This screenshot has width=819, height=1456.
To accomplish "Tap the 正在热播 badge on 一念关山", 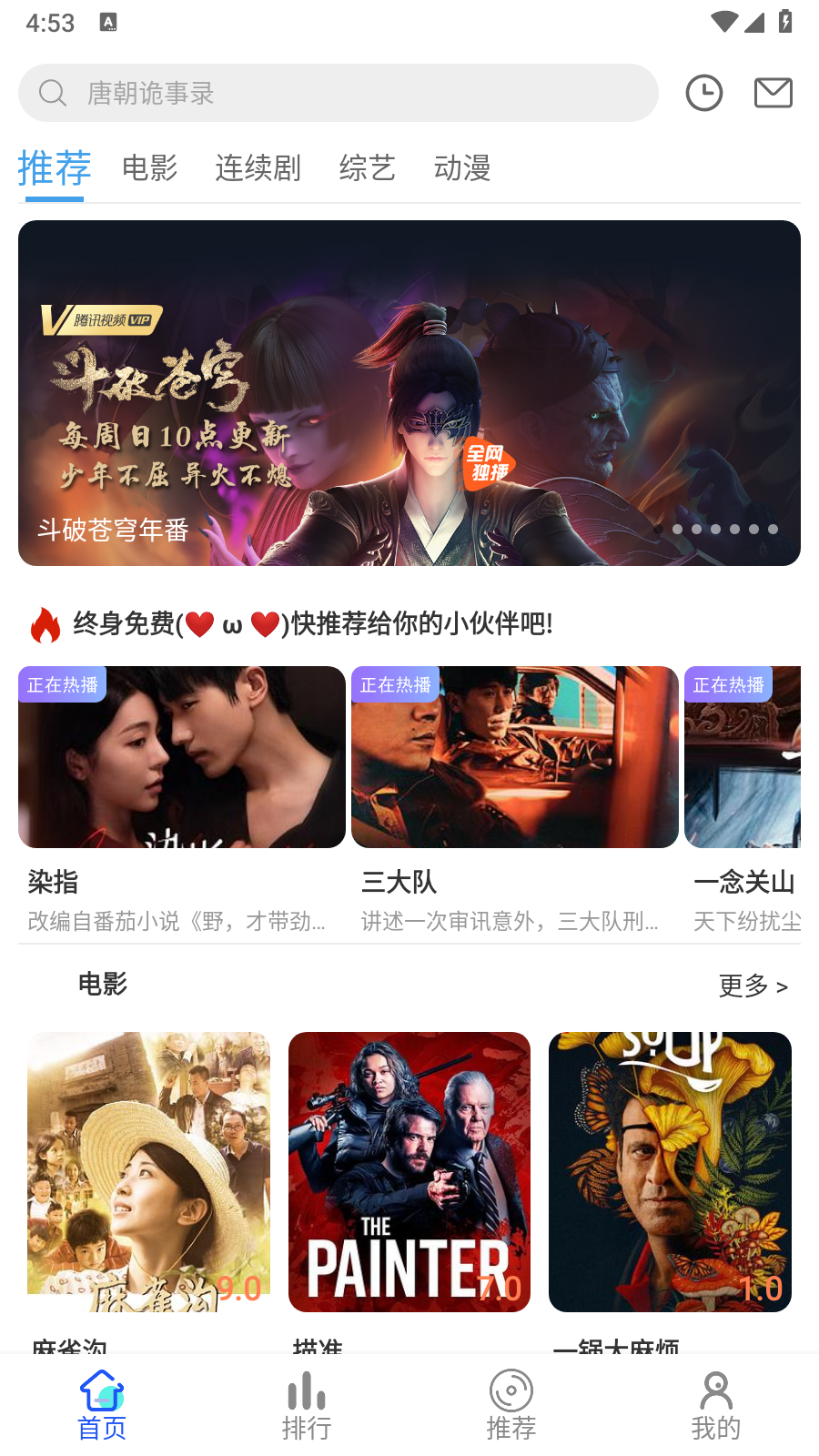I will [x=728, y=682].
